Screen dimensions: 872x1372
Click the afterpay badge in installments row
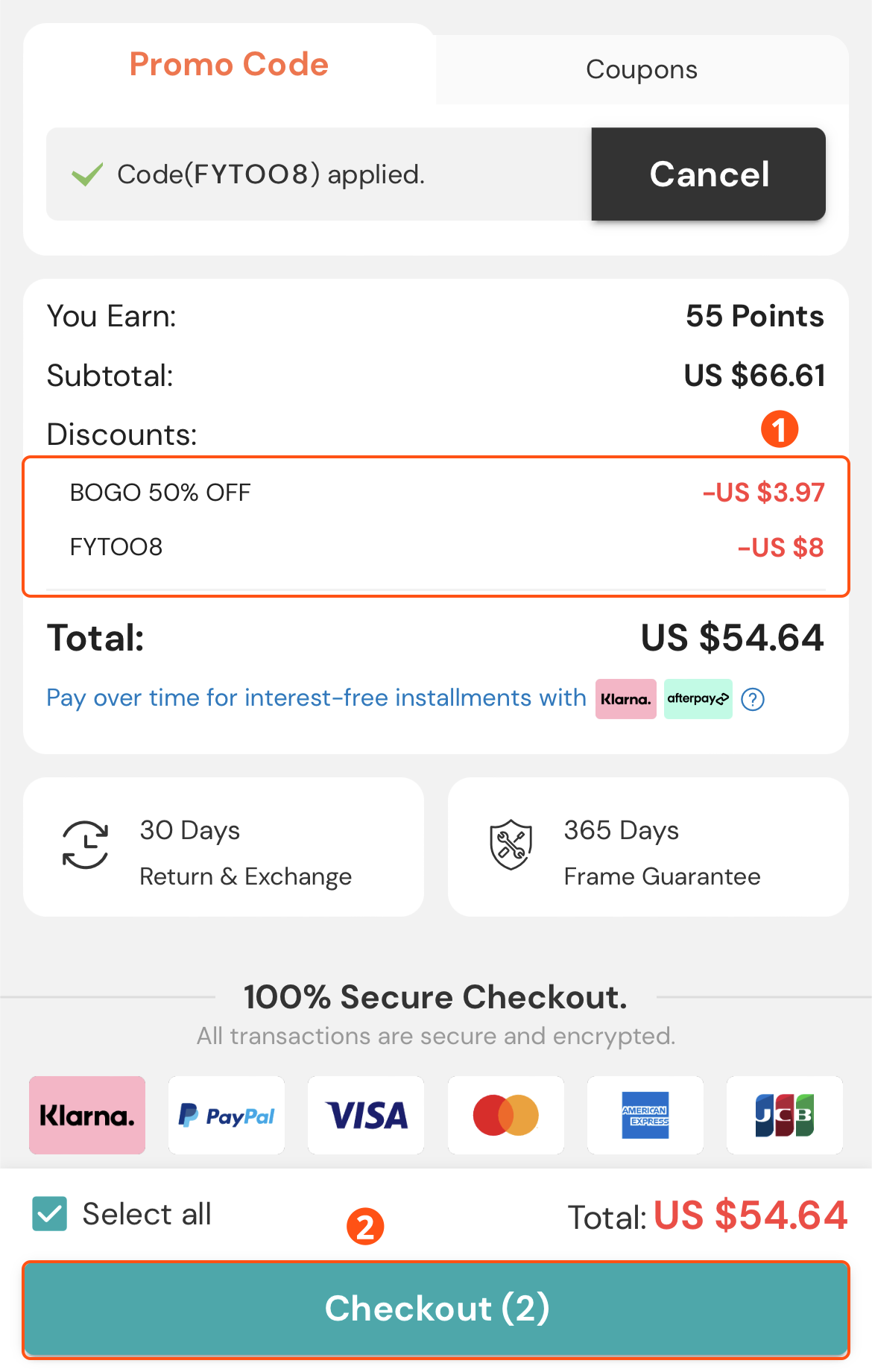pyautogui.click(x=698, y=699)
